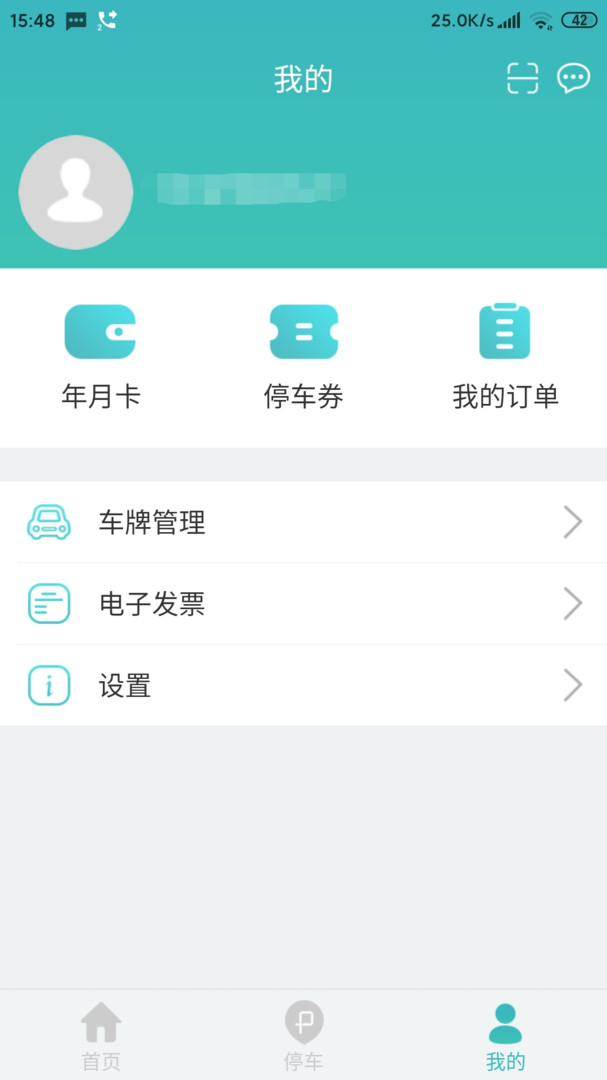The image size is (607, 1080).
Task: View 我的订单 orders
Action: coord(505,356)
